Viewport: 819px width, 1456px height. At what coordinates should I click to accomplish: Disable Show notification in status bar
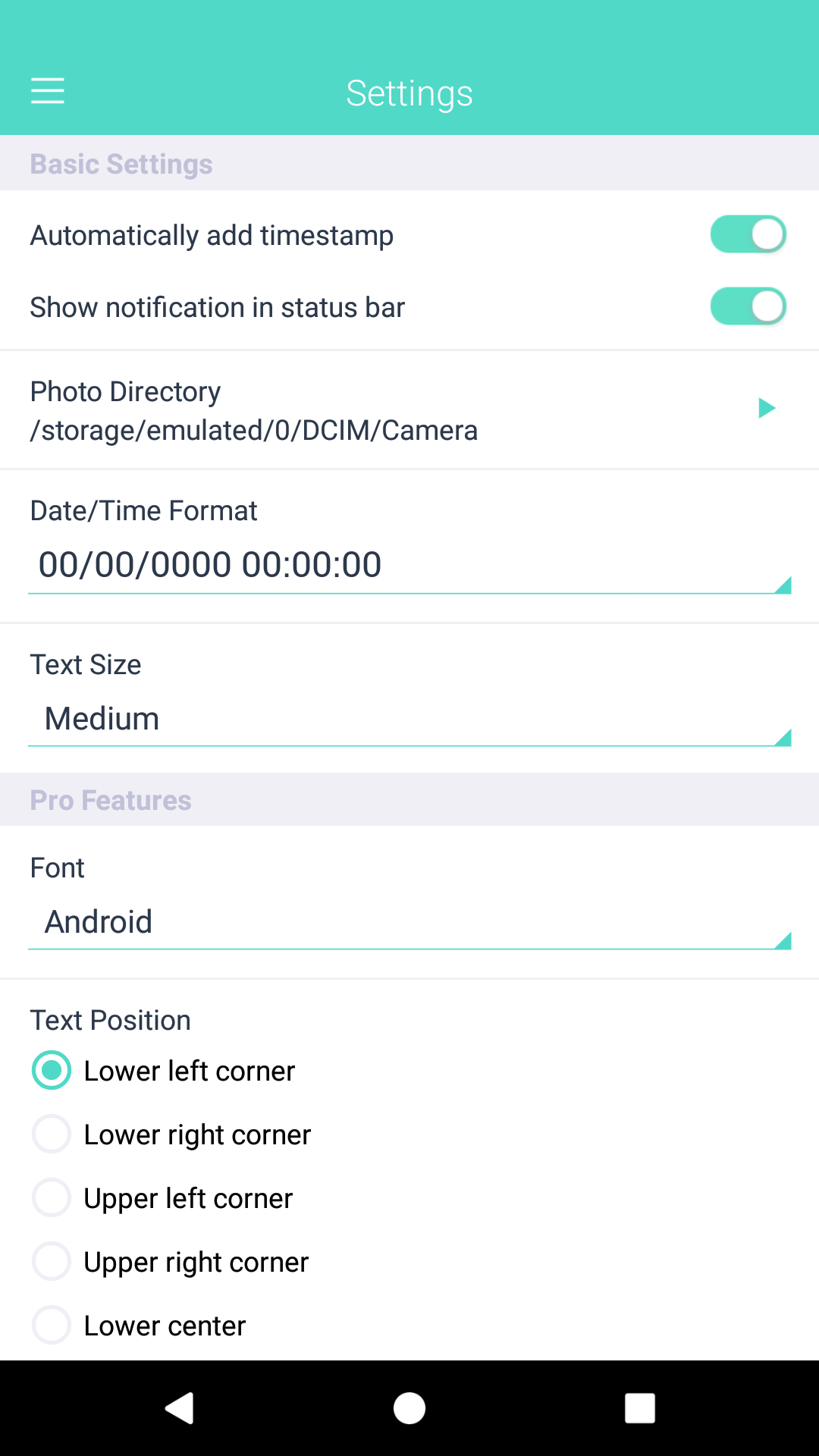point(748,306)
